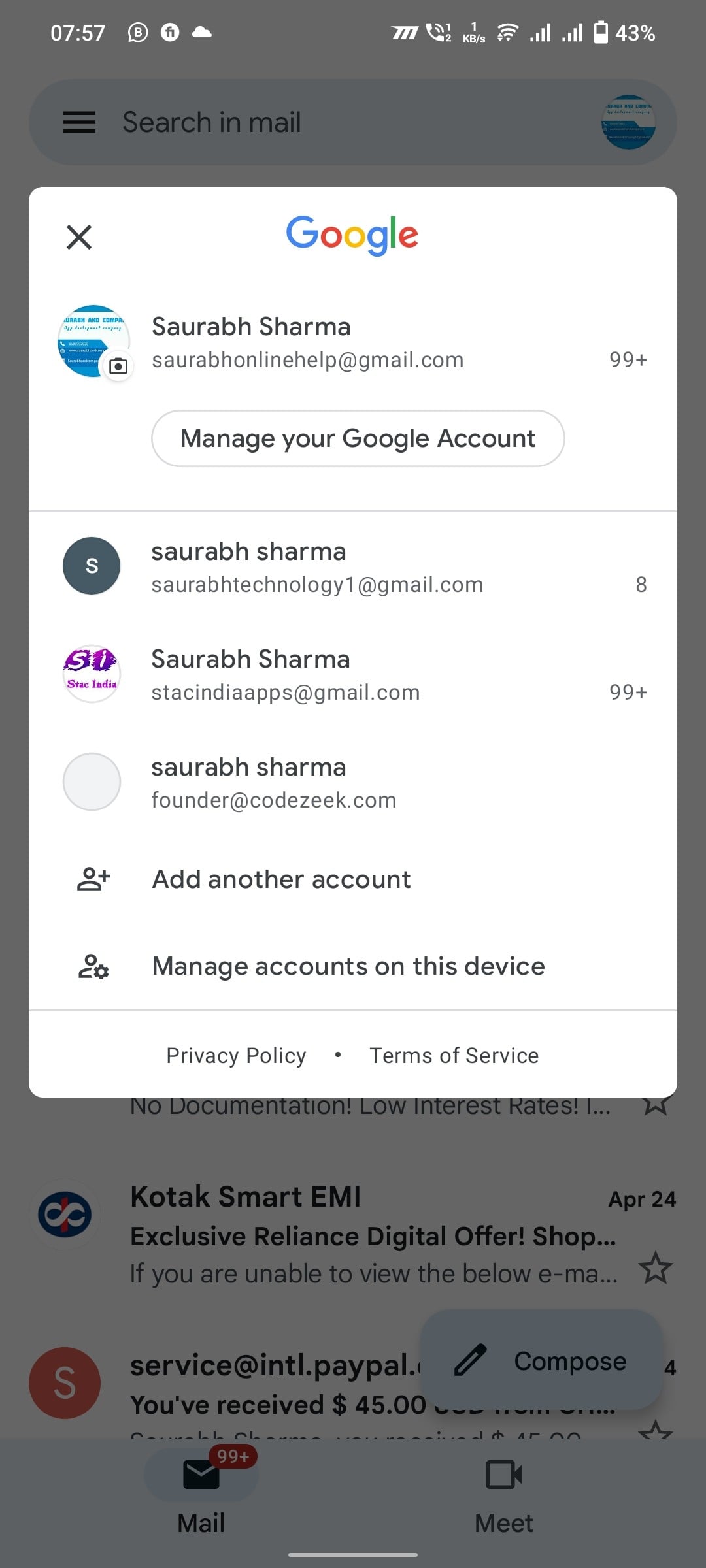Tap Manage your Google Account button
Viewport: 706px width, 1568px height.
[358, 438]
